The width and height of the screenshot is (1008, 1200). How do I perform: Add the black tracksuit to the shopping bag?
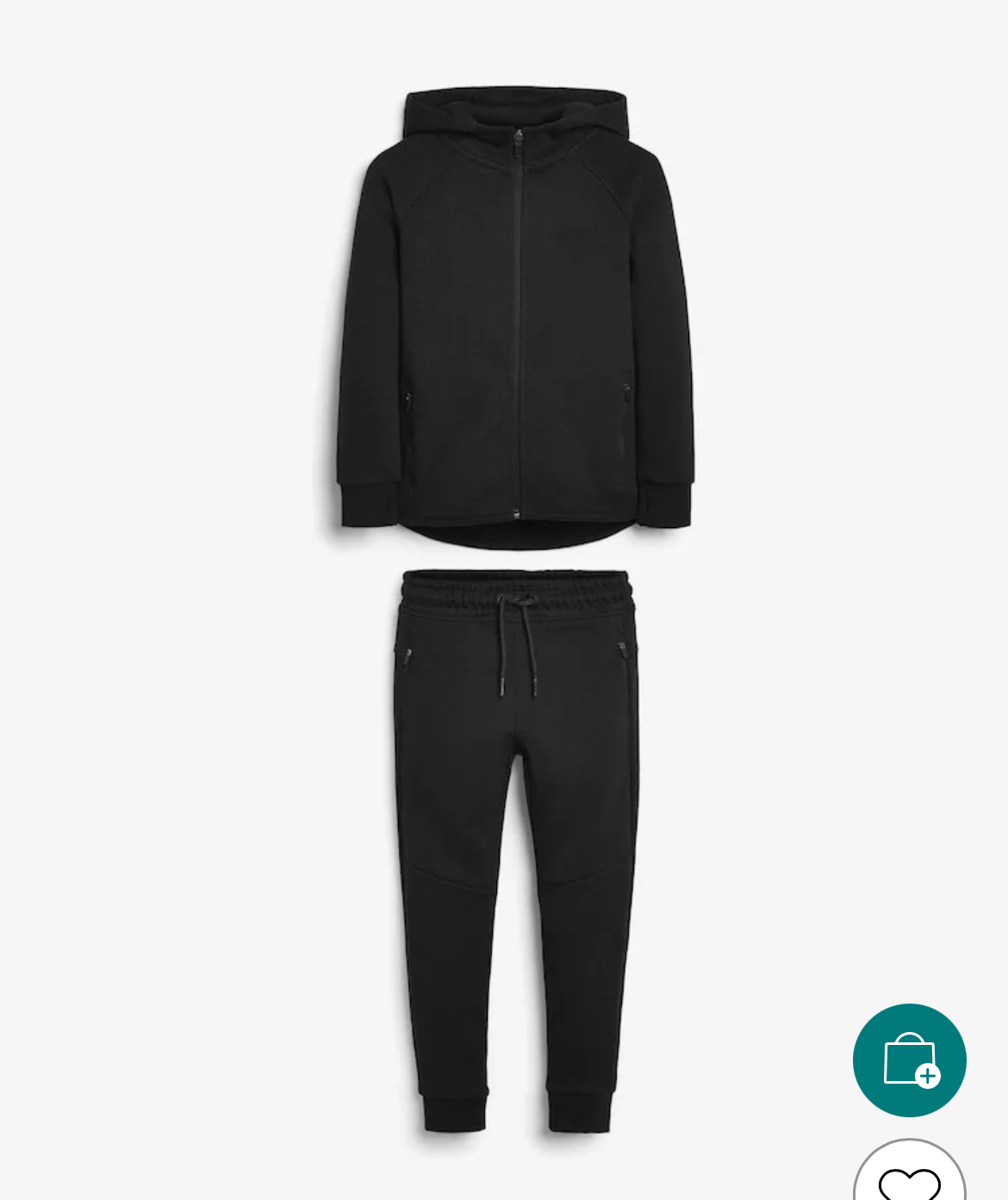[x=909, y=1060]
